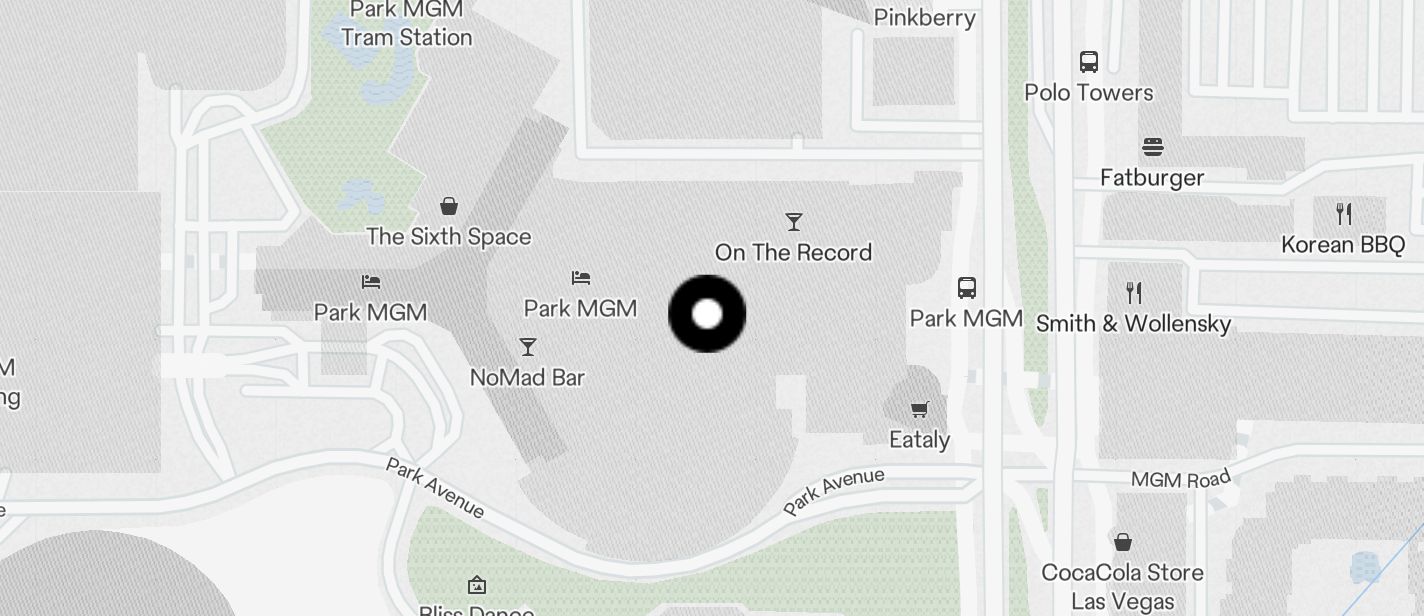Select the Korean BBQ restaurant marker
This screenshot has width=1424, height=616.
pyautogui.click(x=1344, y=213)
